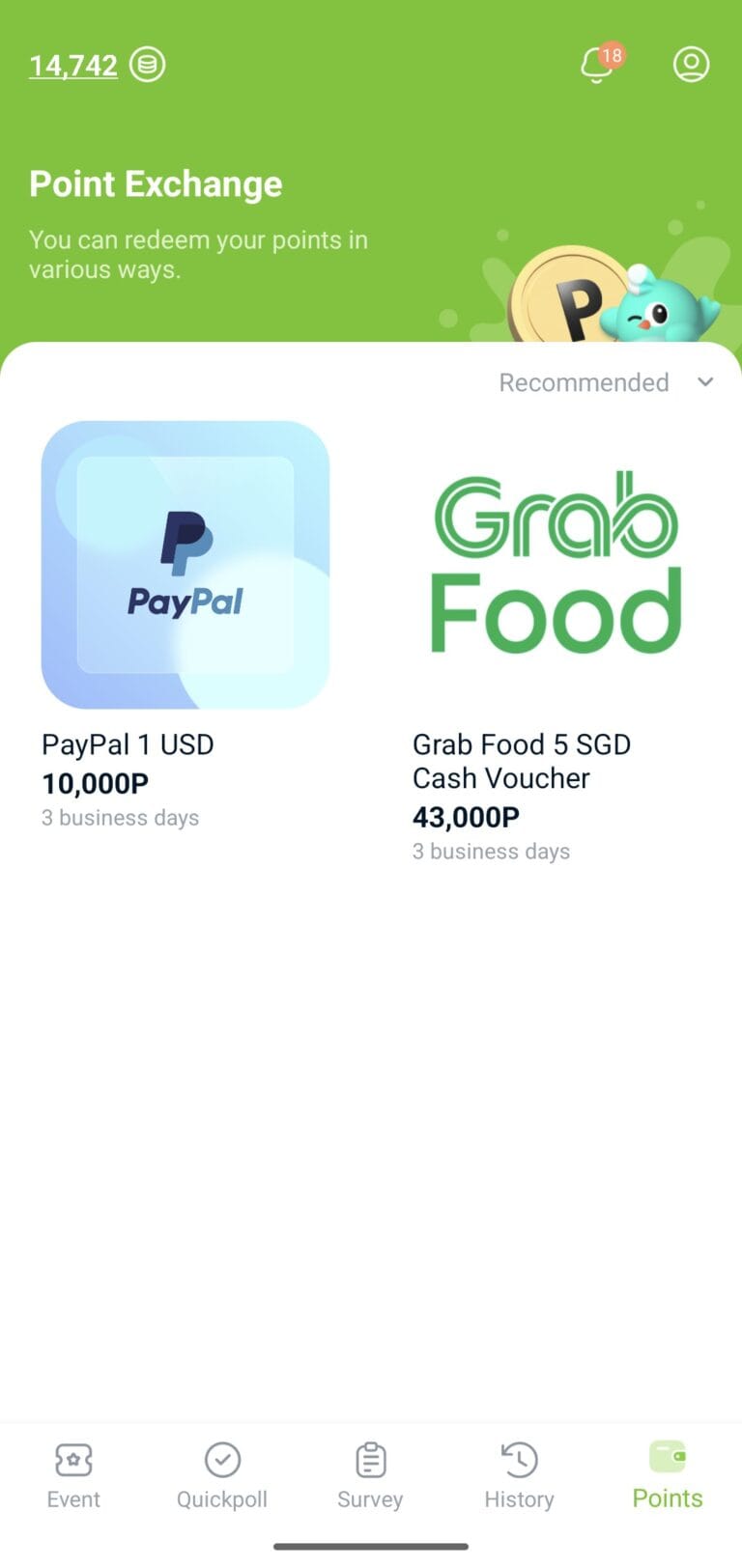Open the Grab Food 5 SGD voucher

pyautogui.click(x=556, y=565)
